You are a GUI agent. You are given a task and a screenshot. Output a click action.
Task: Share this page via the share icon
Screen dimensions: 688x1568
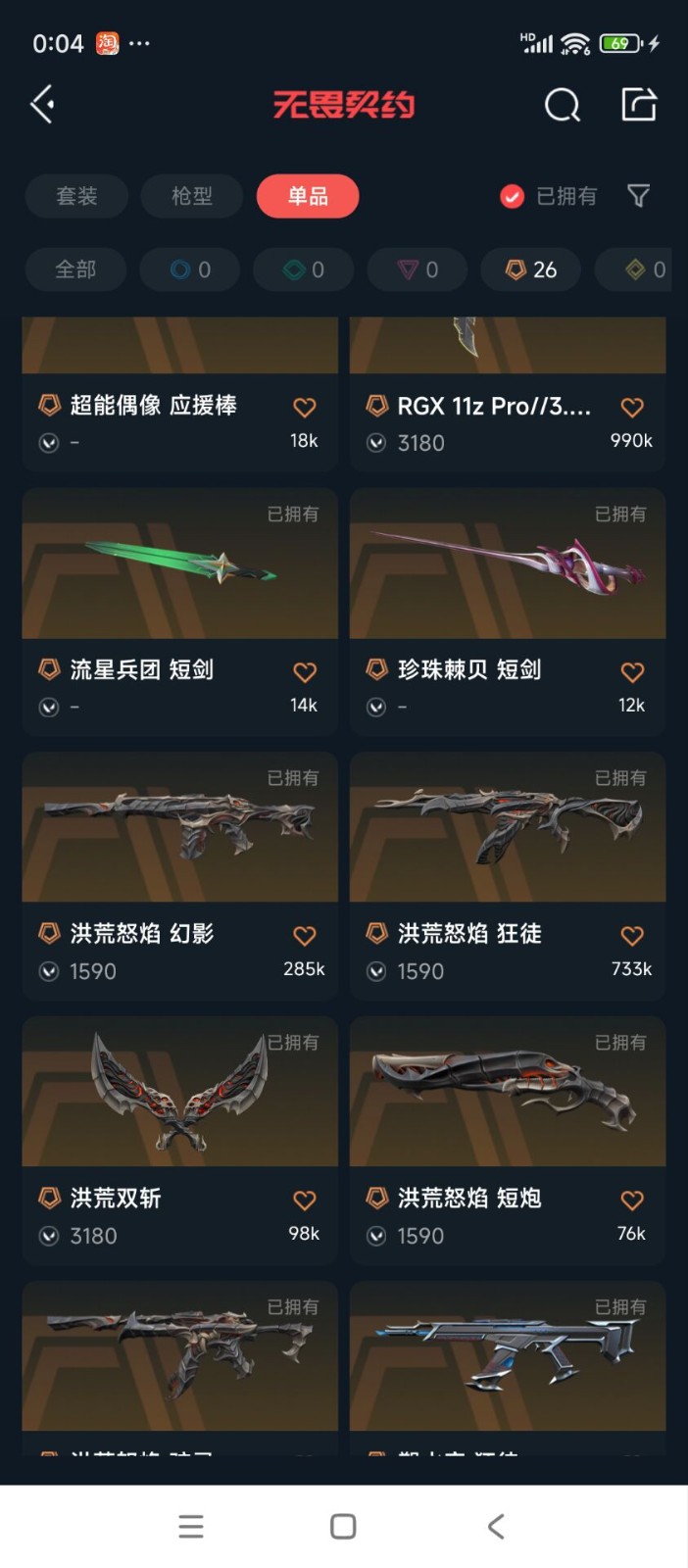click(x=639, y=104)
